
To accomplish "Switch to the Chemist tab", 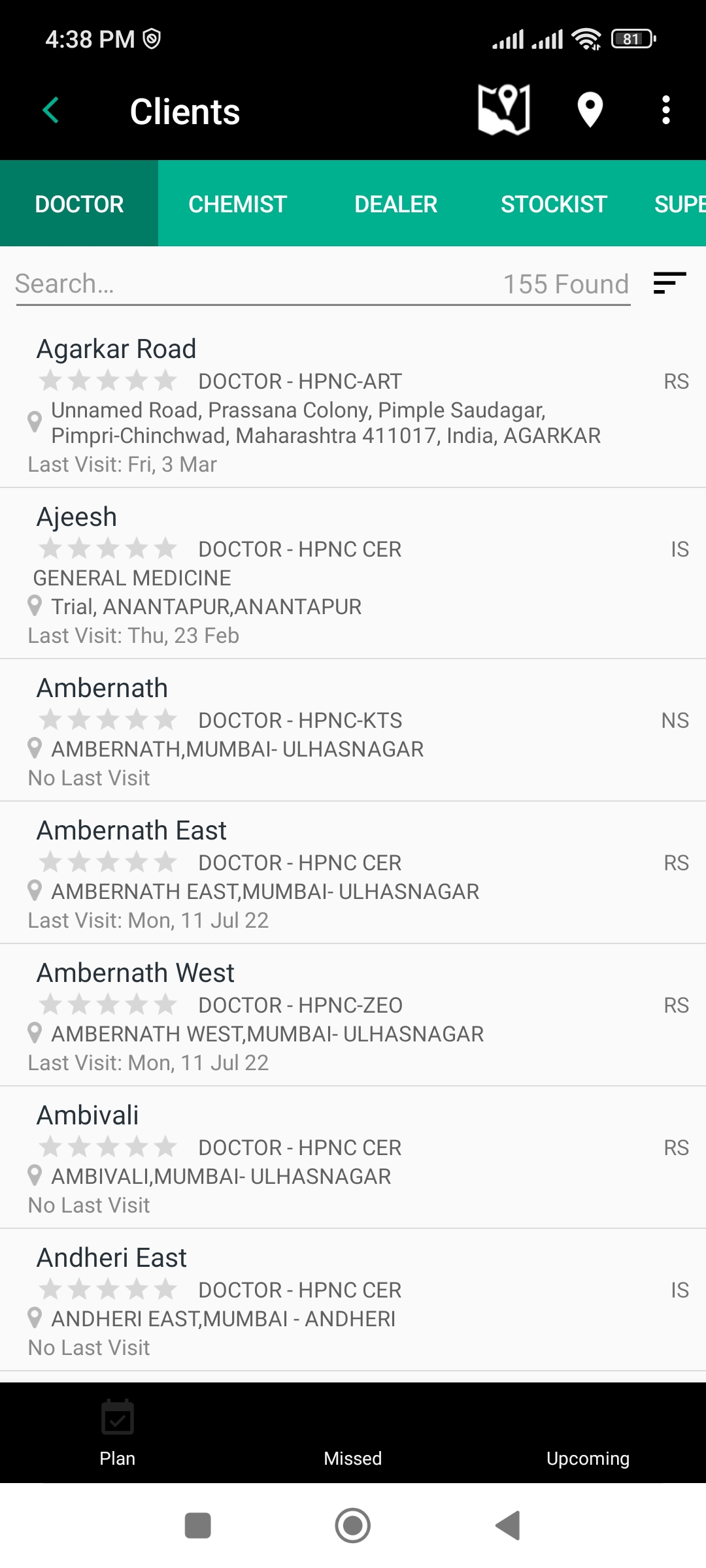I will (237, 204).
